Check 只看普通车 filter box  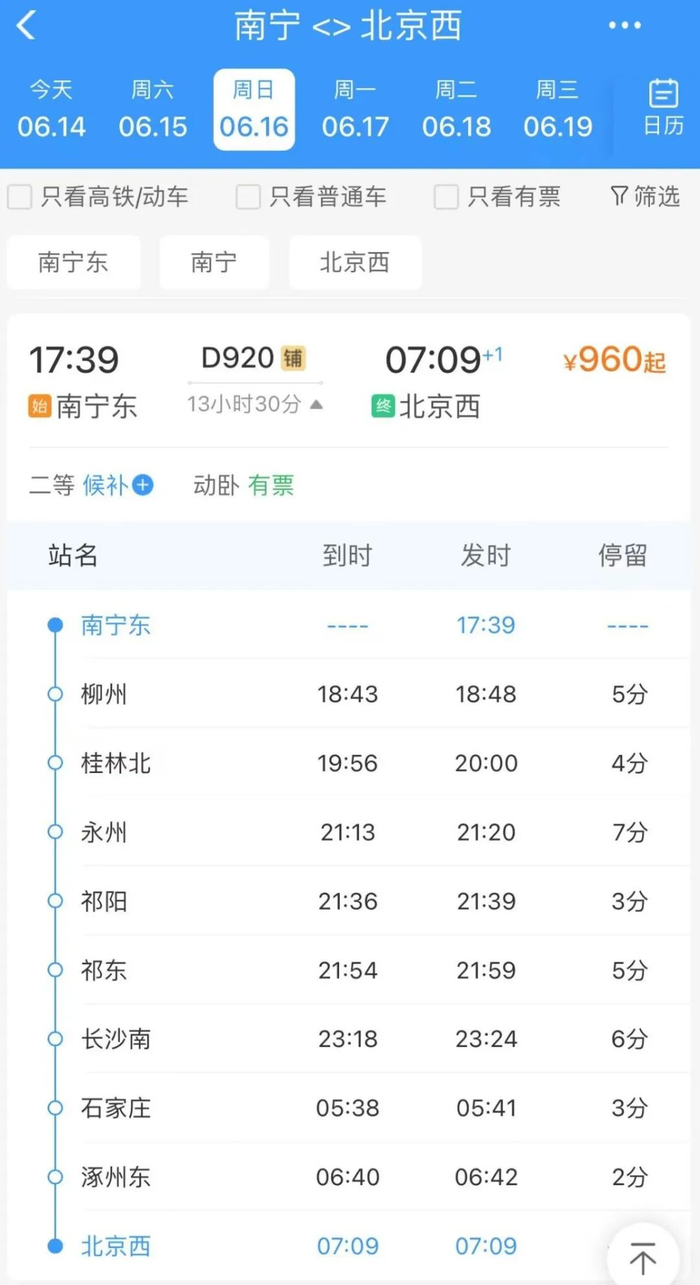pos(248,197)
